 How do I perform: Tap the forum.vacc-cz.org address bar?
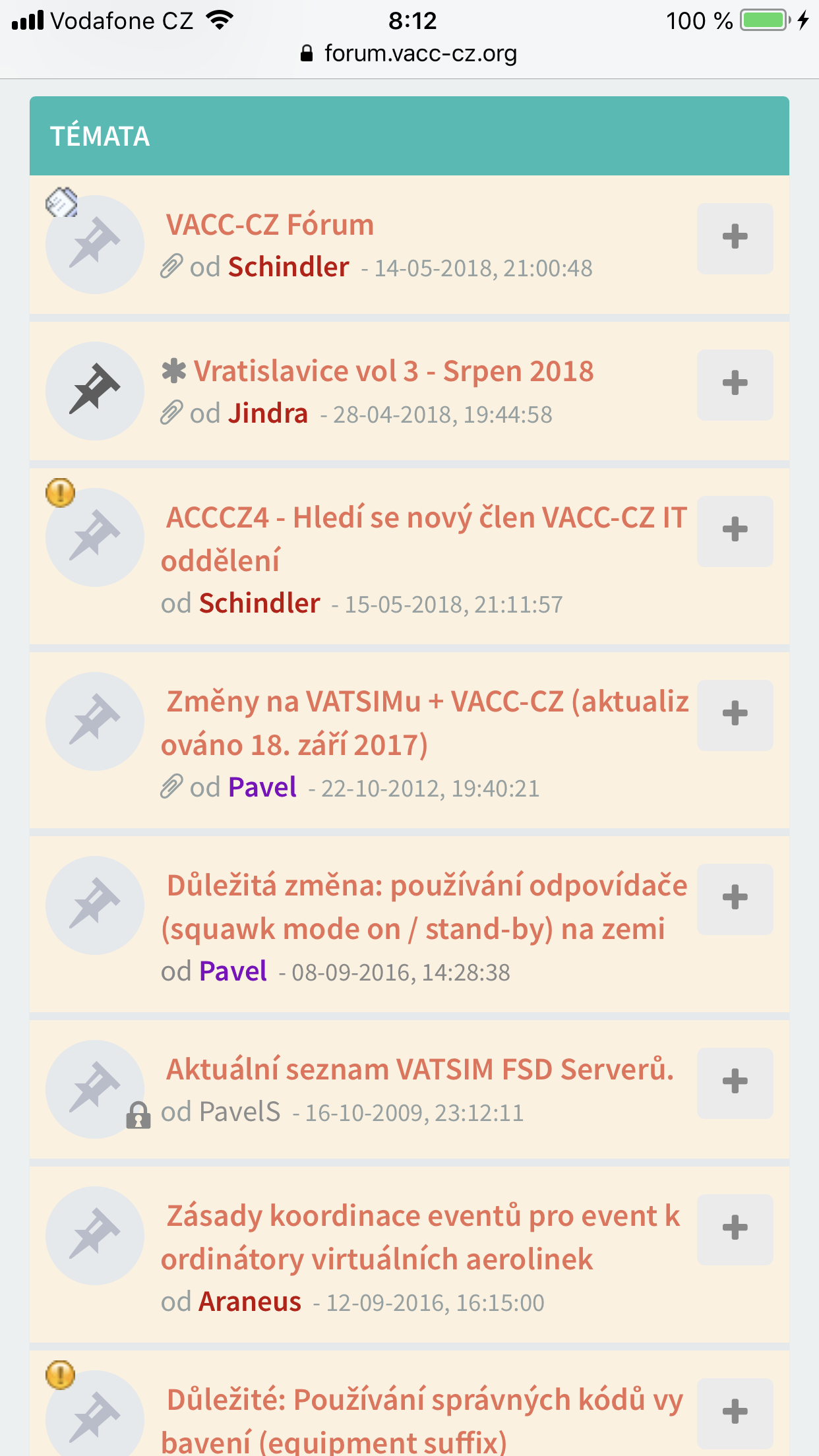409,53
